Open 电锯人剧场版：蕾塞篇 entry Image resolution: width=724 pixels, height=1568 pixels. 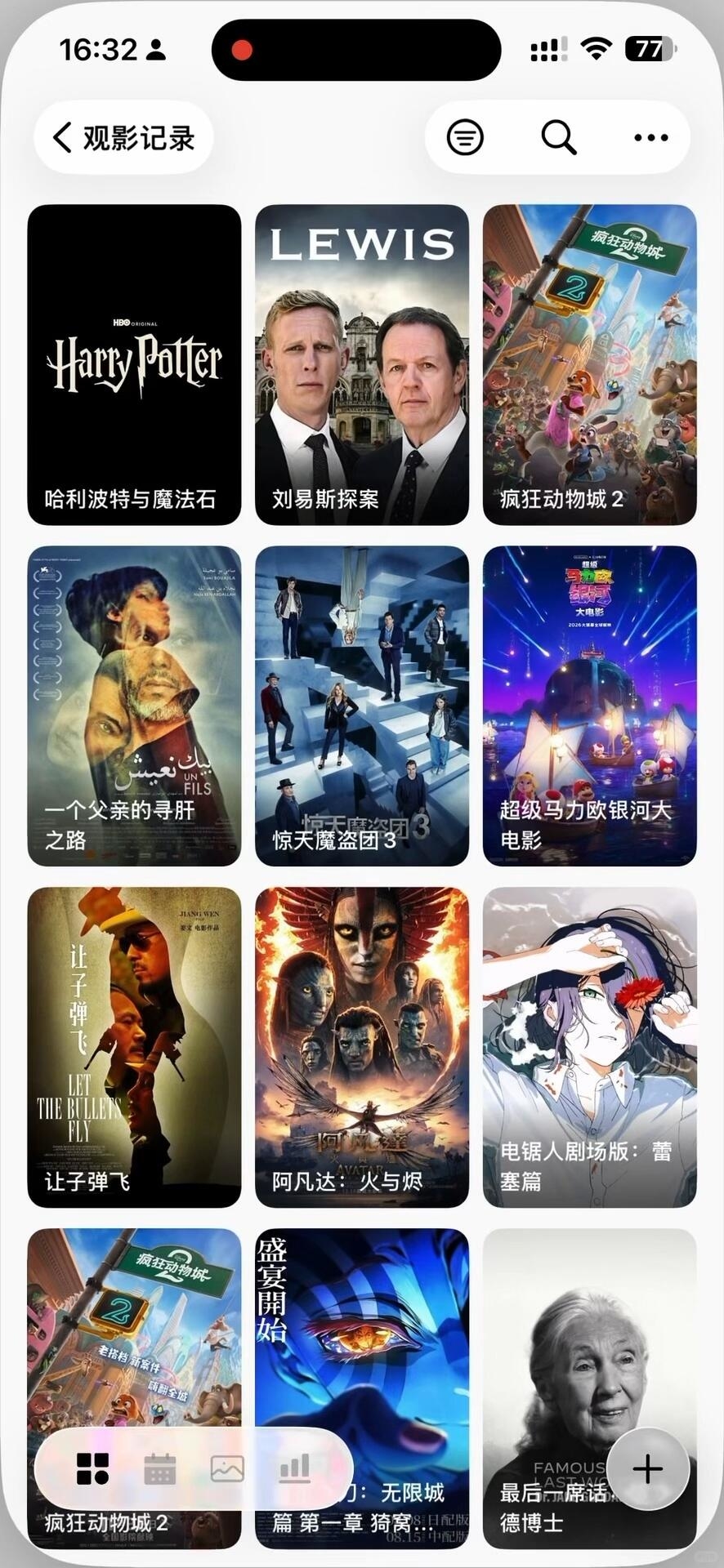tap(589, 1048)
